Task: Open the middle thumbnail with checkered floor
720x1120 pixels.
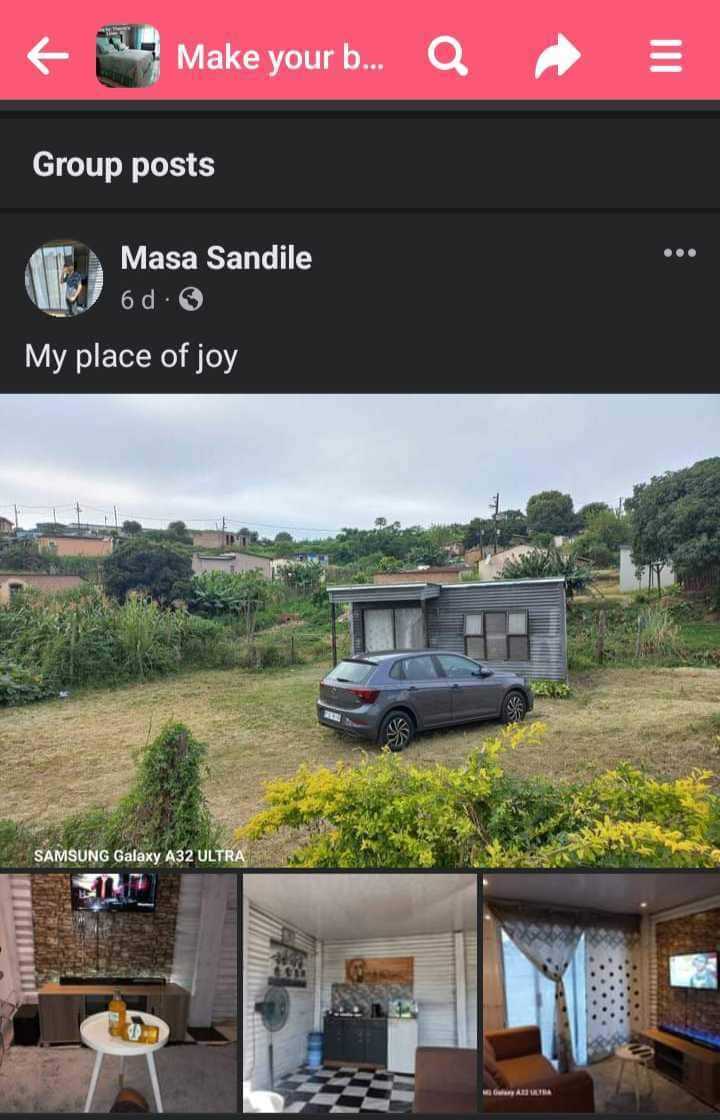Action: [x=360, y=995]
